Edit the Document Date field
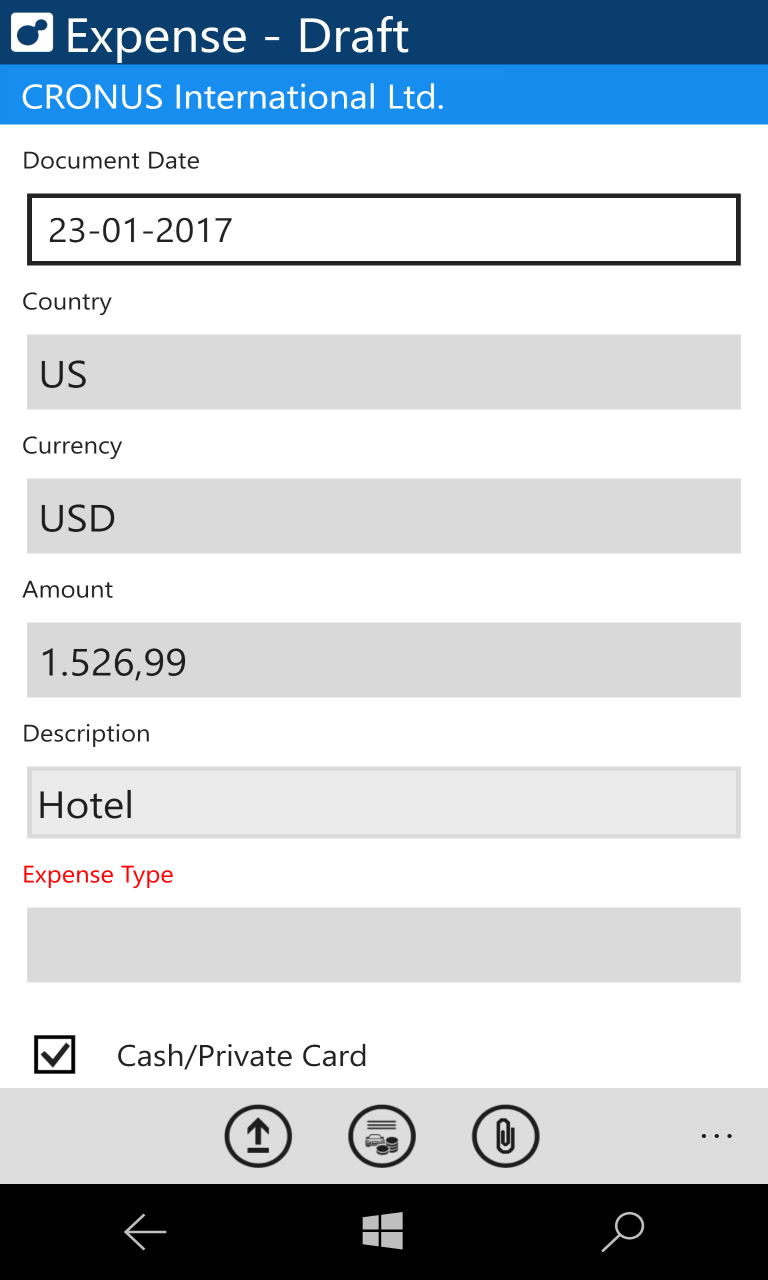Image resolution: width=768 pixels, height=1280 pixels. (x=383, y=230)
